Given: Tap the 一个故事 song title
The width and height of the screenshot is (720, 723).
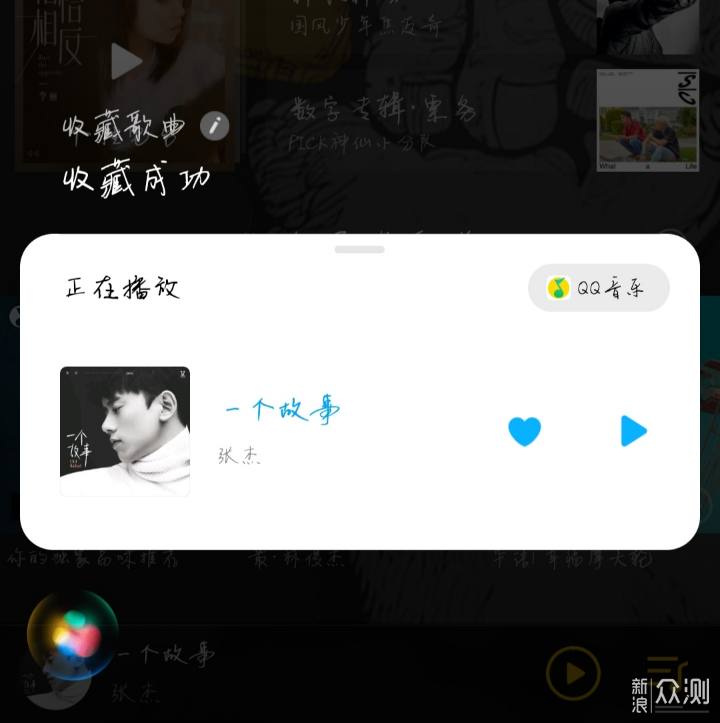Looking at the screenshot, I should [282, 409].
